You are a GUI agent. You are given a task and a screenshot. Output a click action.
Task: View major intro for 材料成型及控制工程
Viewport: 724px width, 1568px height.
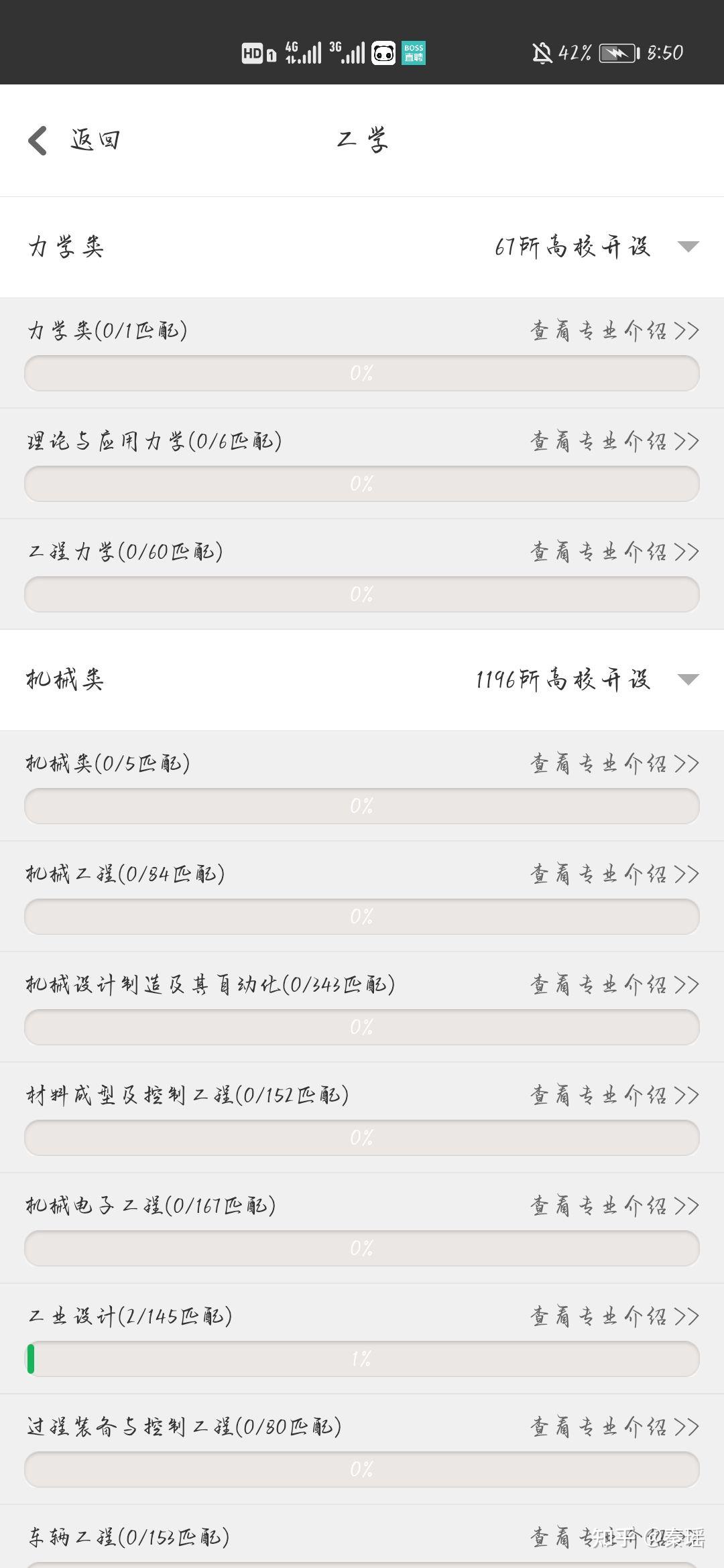pyautogui.click(x=614, y=1095)
